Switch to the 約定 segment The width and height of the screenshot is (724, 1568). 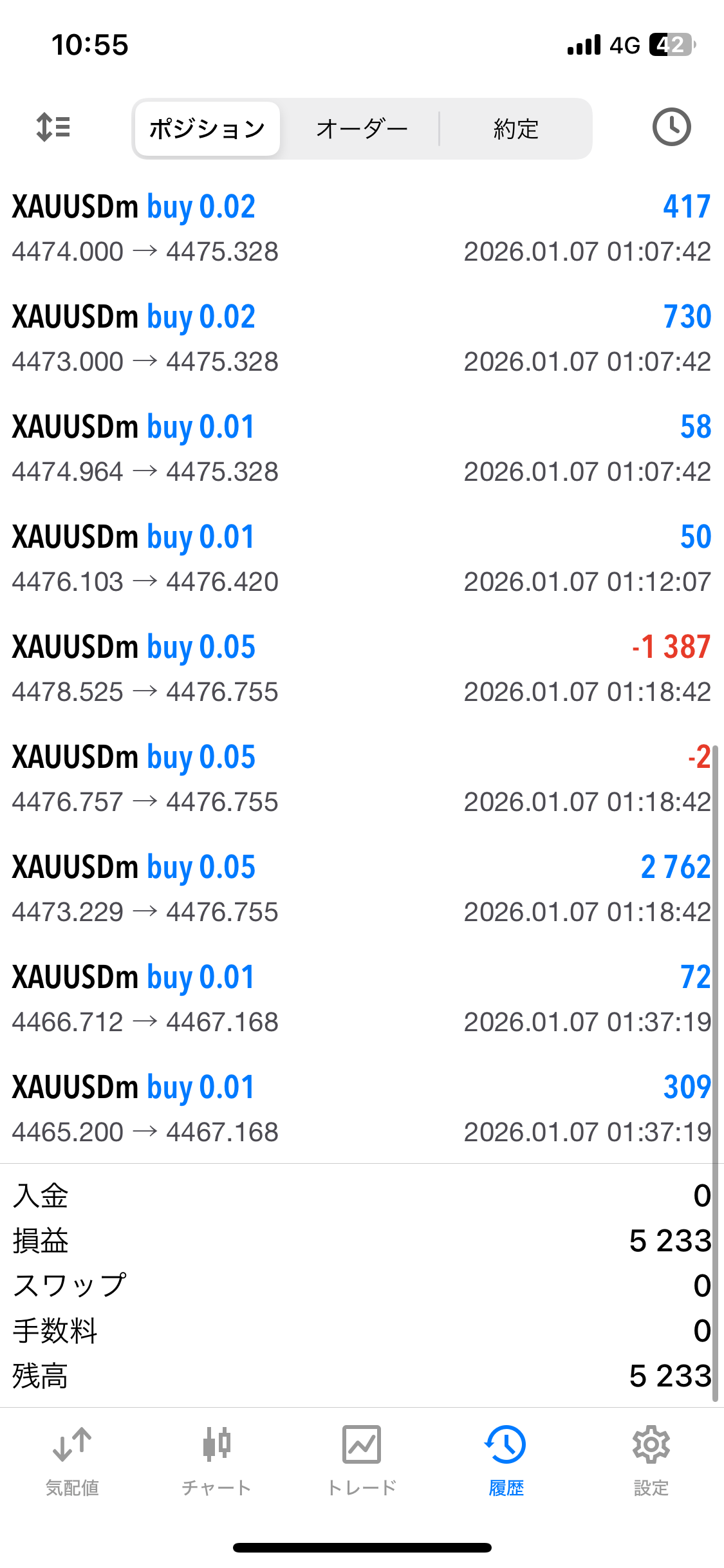point(515,129)
